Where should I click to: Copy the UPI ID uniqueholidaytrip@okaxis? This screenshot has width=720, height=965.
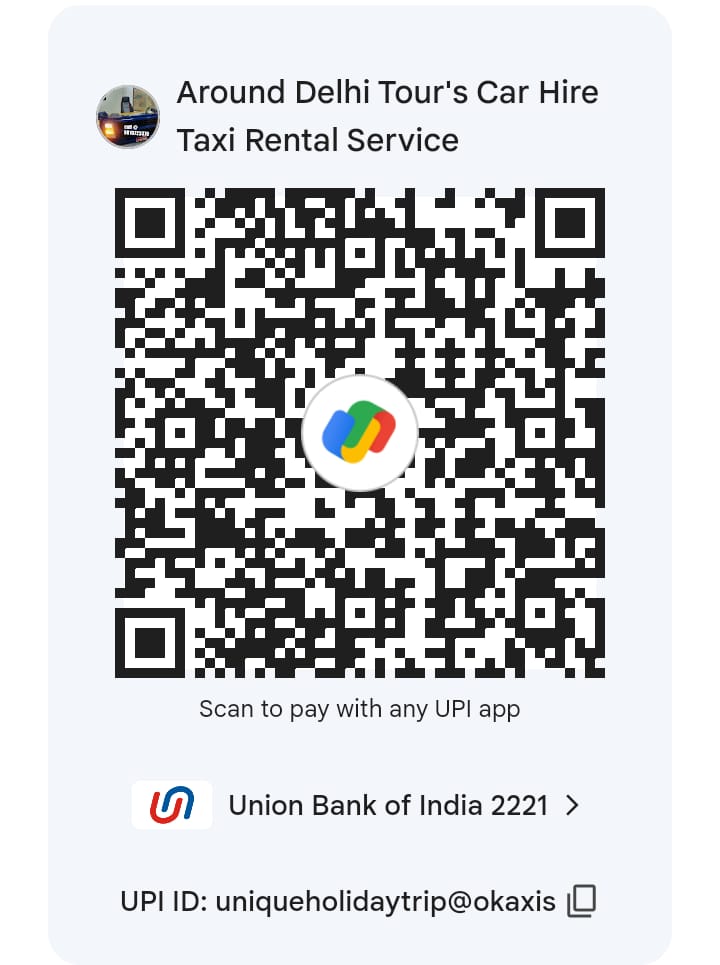click(x=581, y=901)
